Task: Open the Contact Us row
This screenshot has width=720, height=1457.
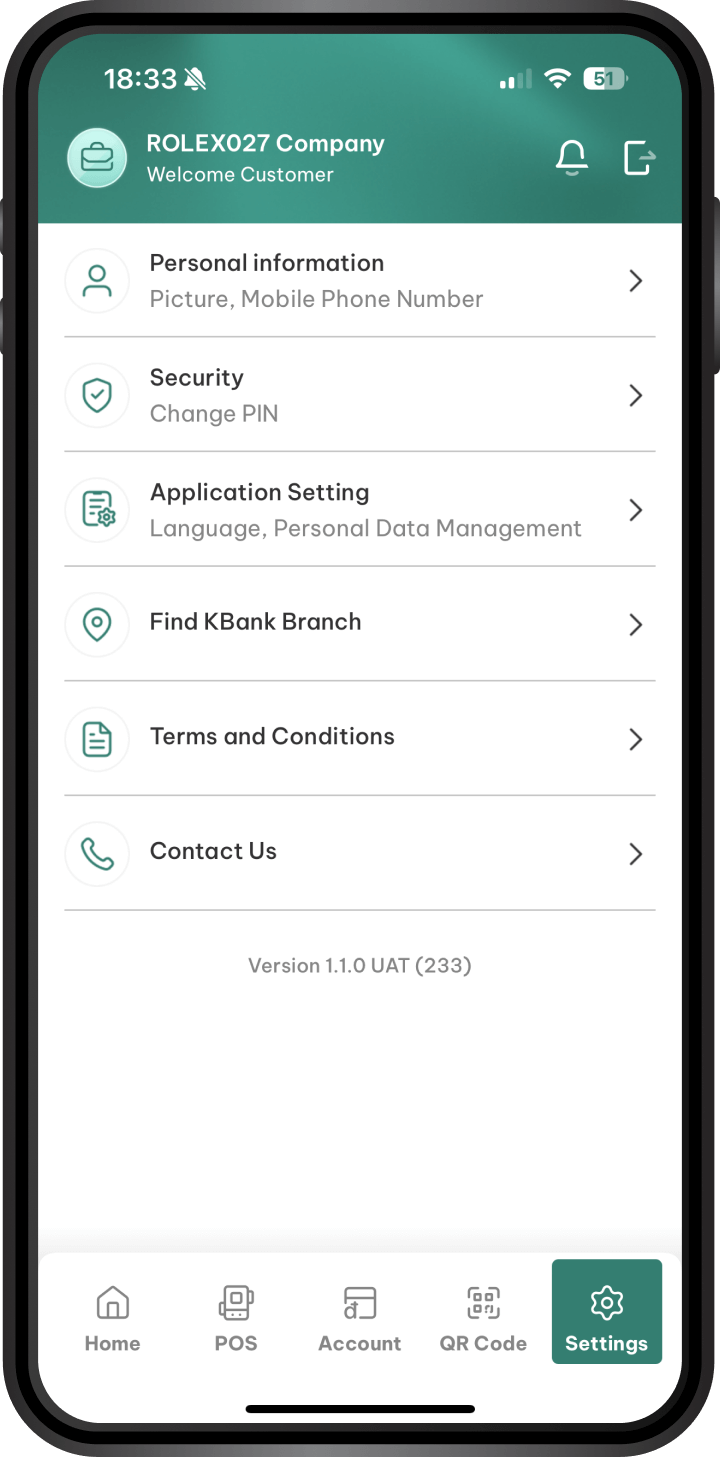Action: tap(360, 853)
